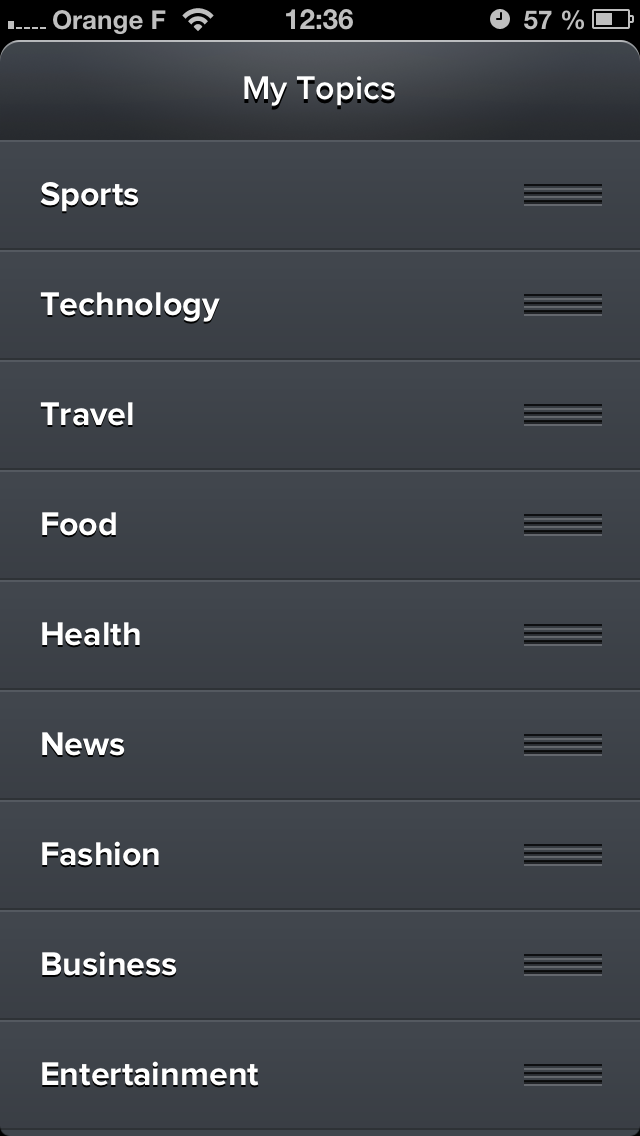Viewport: 640px width, 1136px height.
Task: Open the Sports topic
Action: pyautogui.click(x=90, y=195)
